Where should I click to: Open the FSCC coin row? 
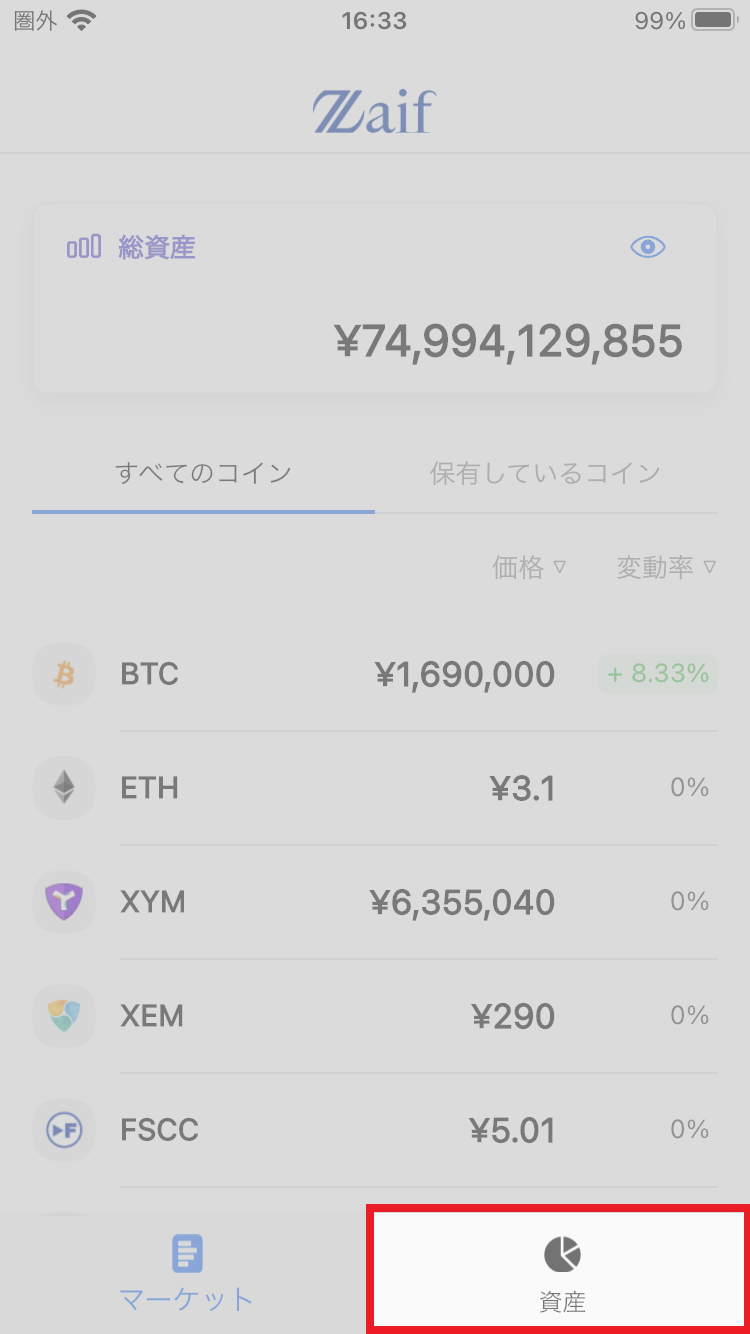tap(375, 1130)
